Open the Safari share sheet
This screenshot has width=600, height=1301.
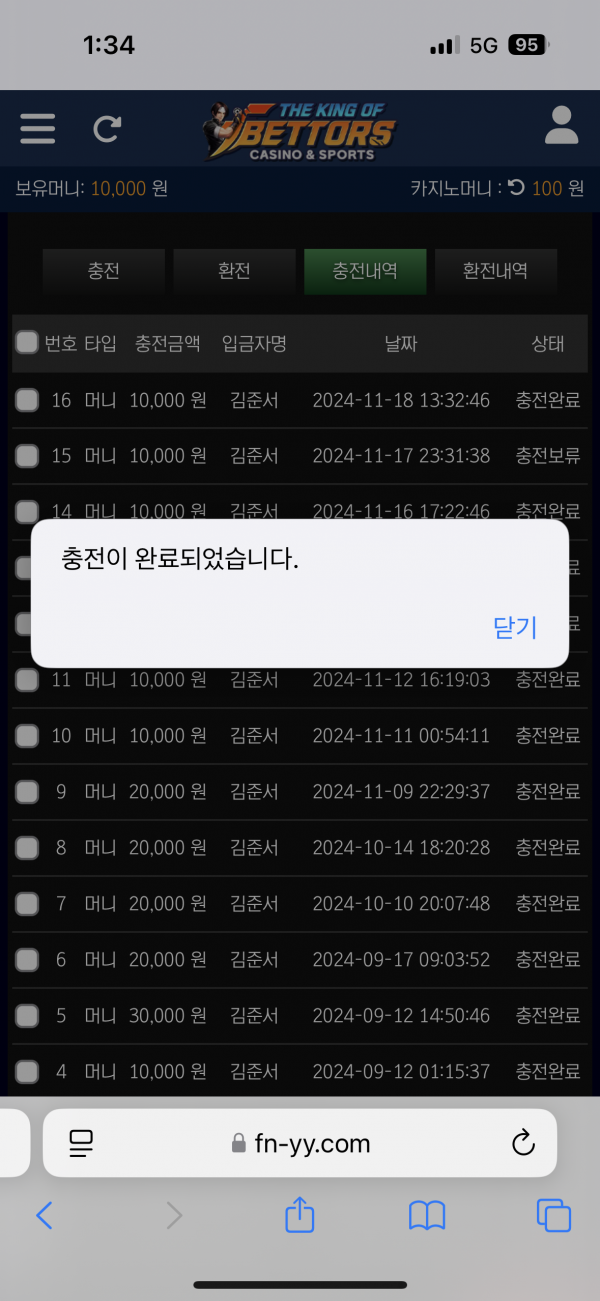[x=300, y=1215]
